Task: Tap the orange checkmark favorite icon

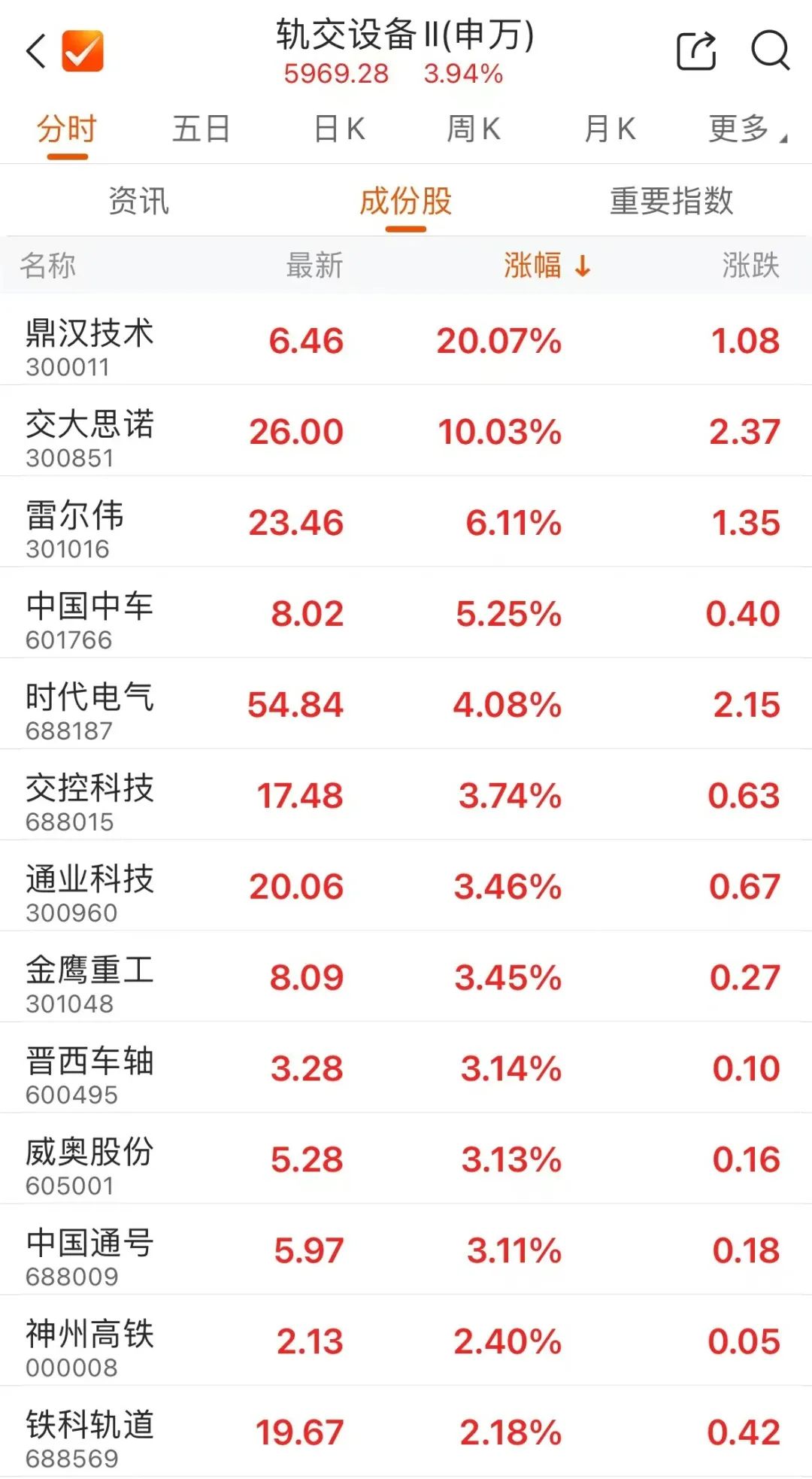Action: pyautogui.click(x=82, y=51)
